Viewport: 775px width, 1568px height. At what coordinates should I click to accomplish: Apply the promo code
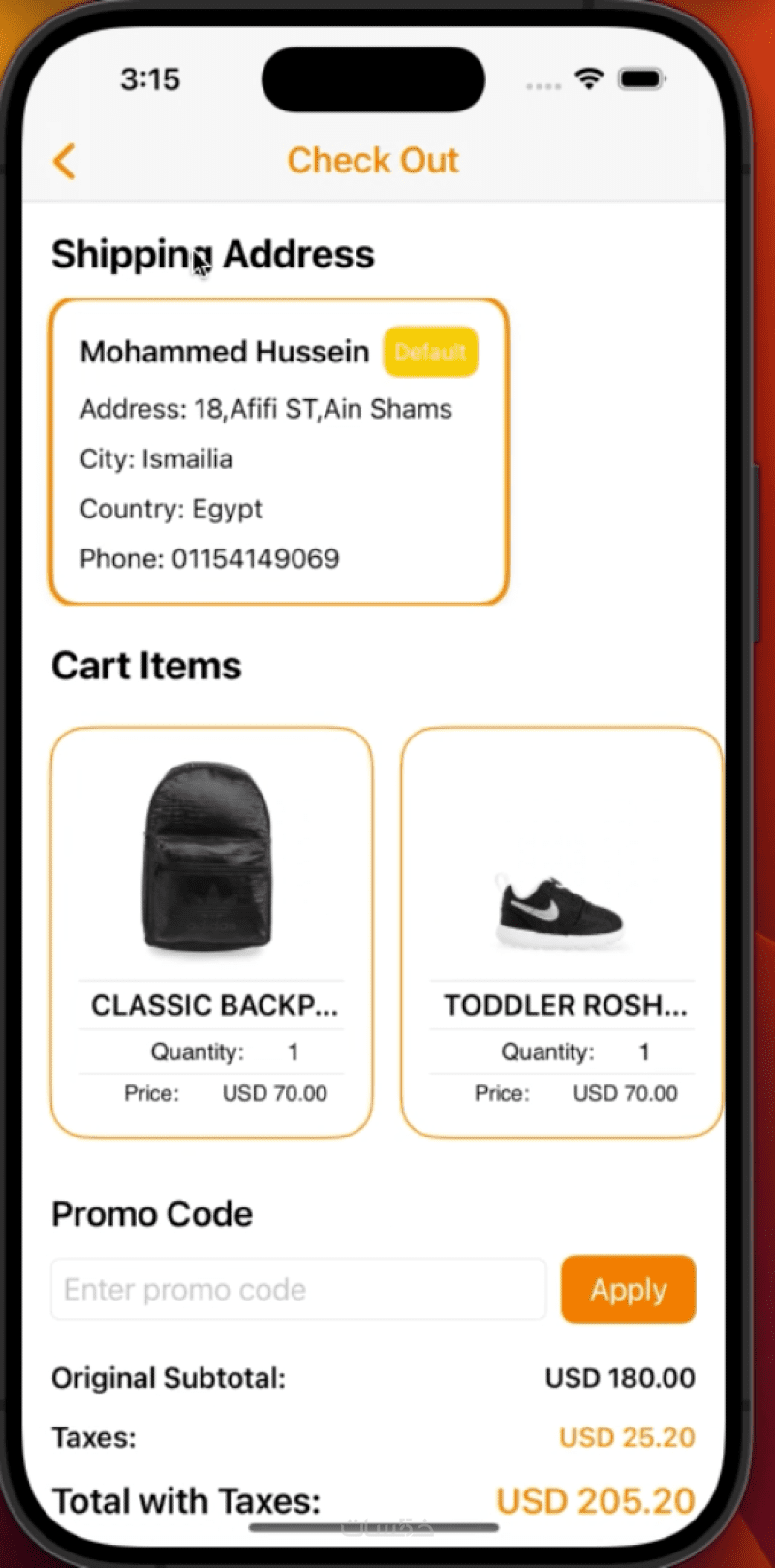click(x=628, y=1290)
